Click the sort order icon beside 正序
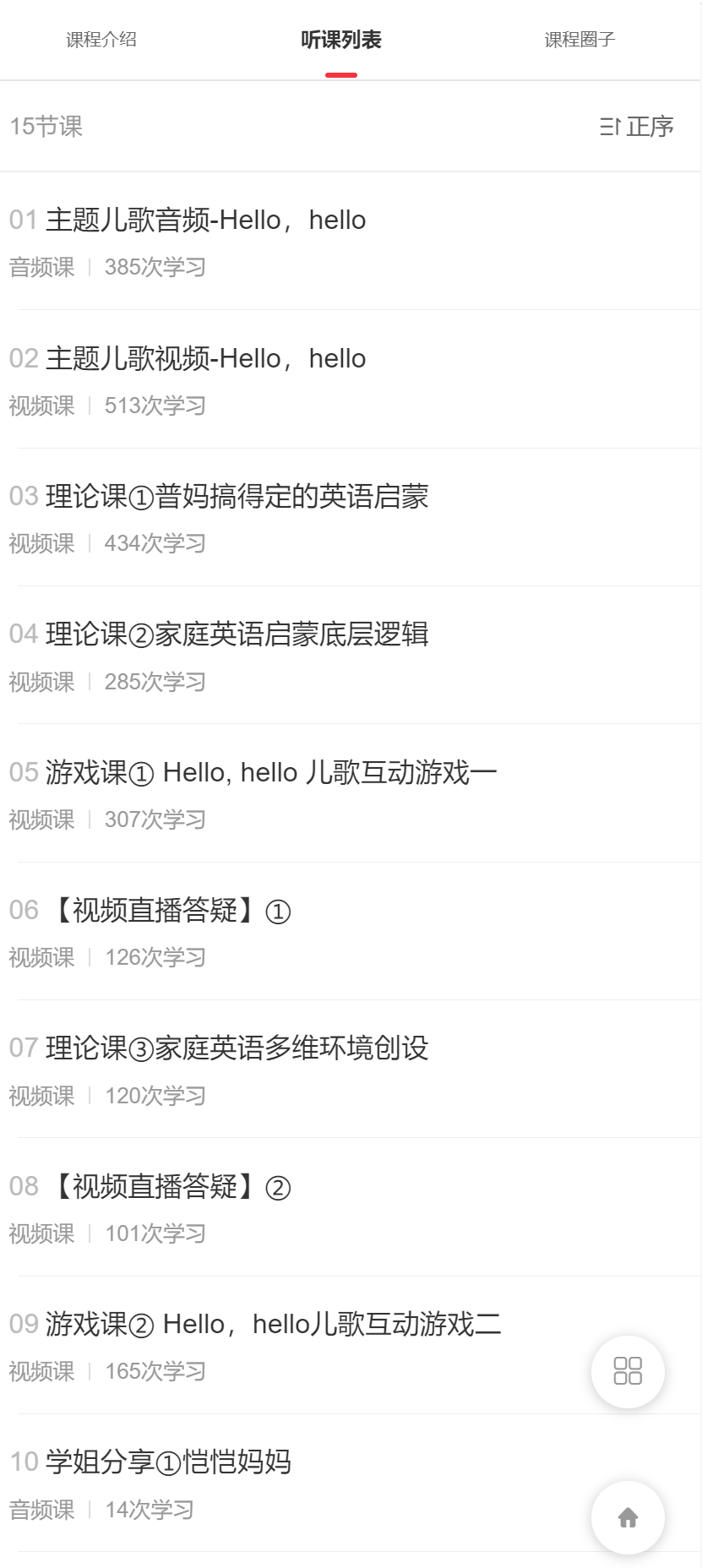702x1568 pixels. point(611,128)
